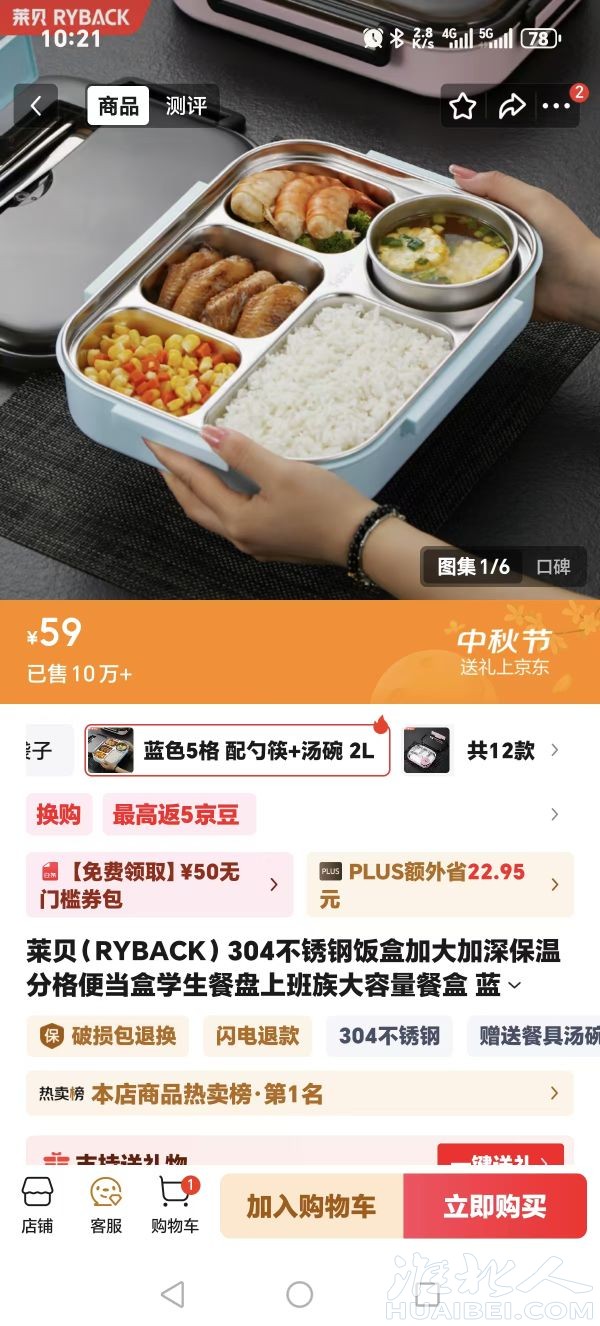600x1326 pixels.
Task: Expand the full product title
Action: click(x=514, y=986)
